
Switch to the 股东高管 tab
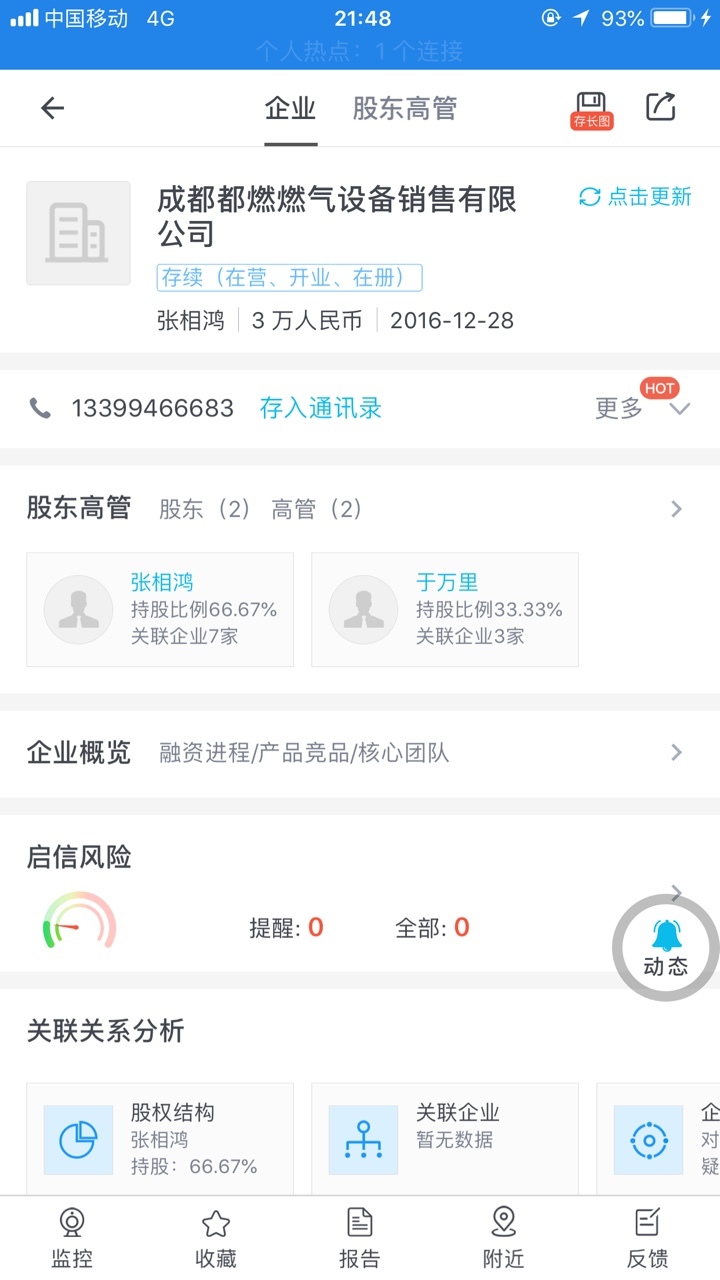point(404,108)
